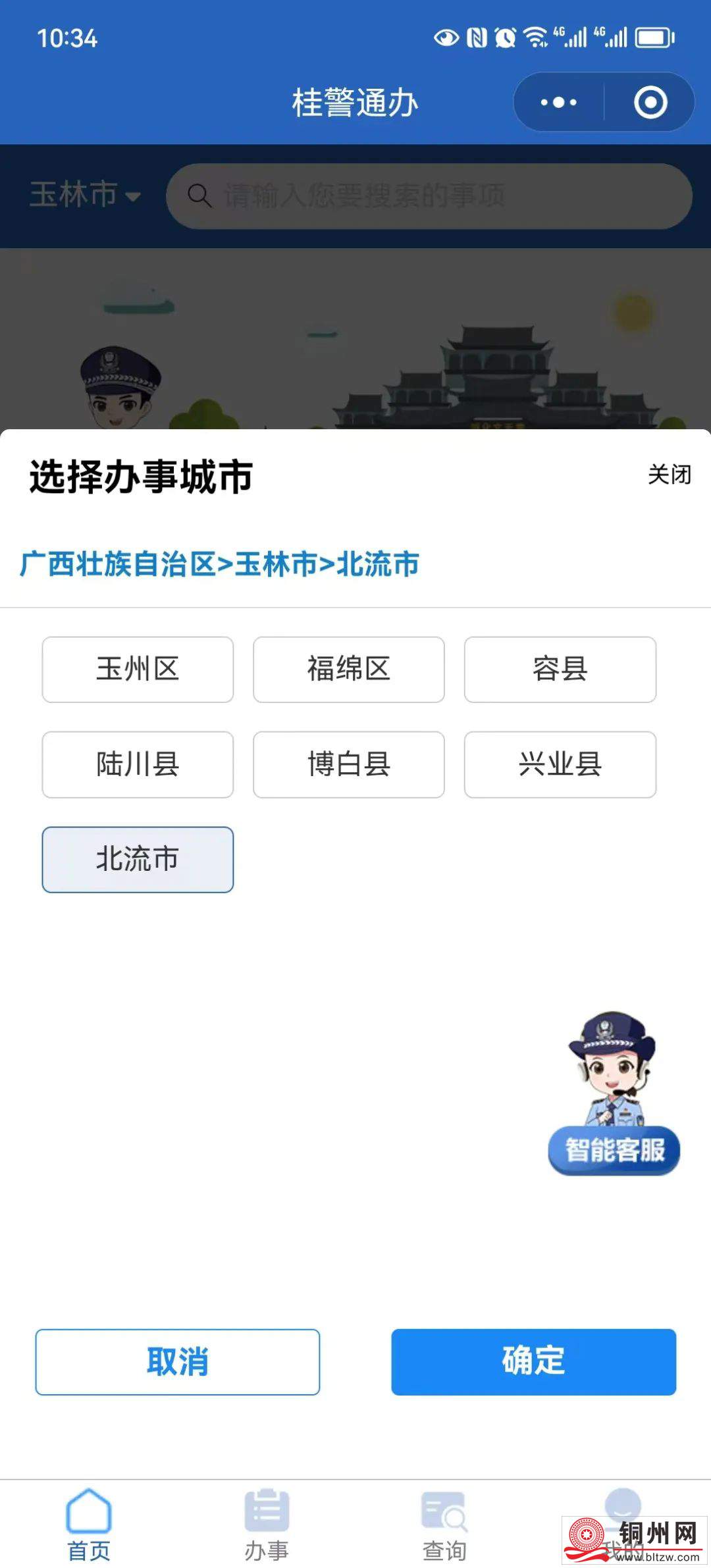
Task: Cancel city selection with 取消
Action: pos(178,1361)
